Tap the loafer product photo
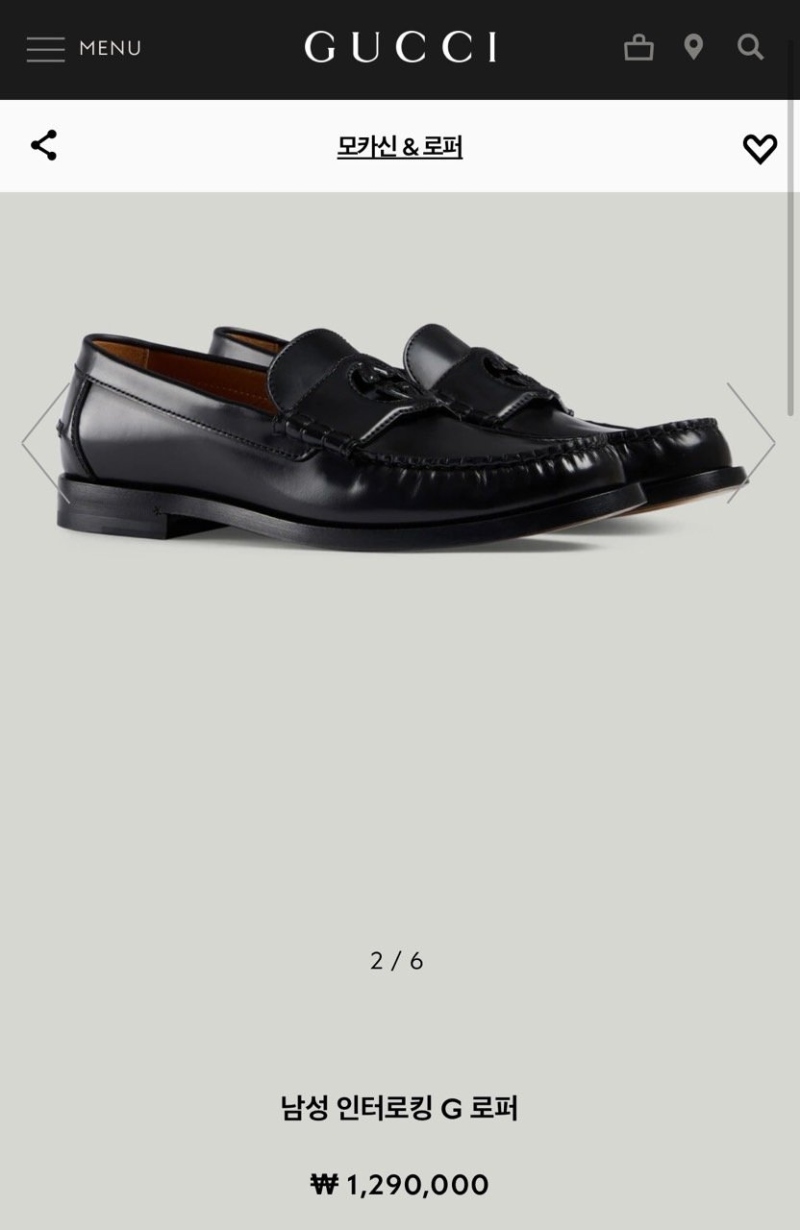This screenshot has width=800, height=1230. pyautogui.click(x=400, y=440)
